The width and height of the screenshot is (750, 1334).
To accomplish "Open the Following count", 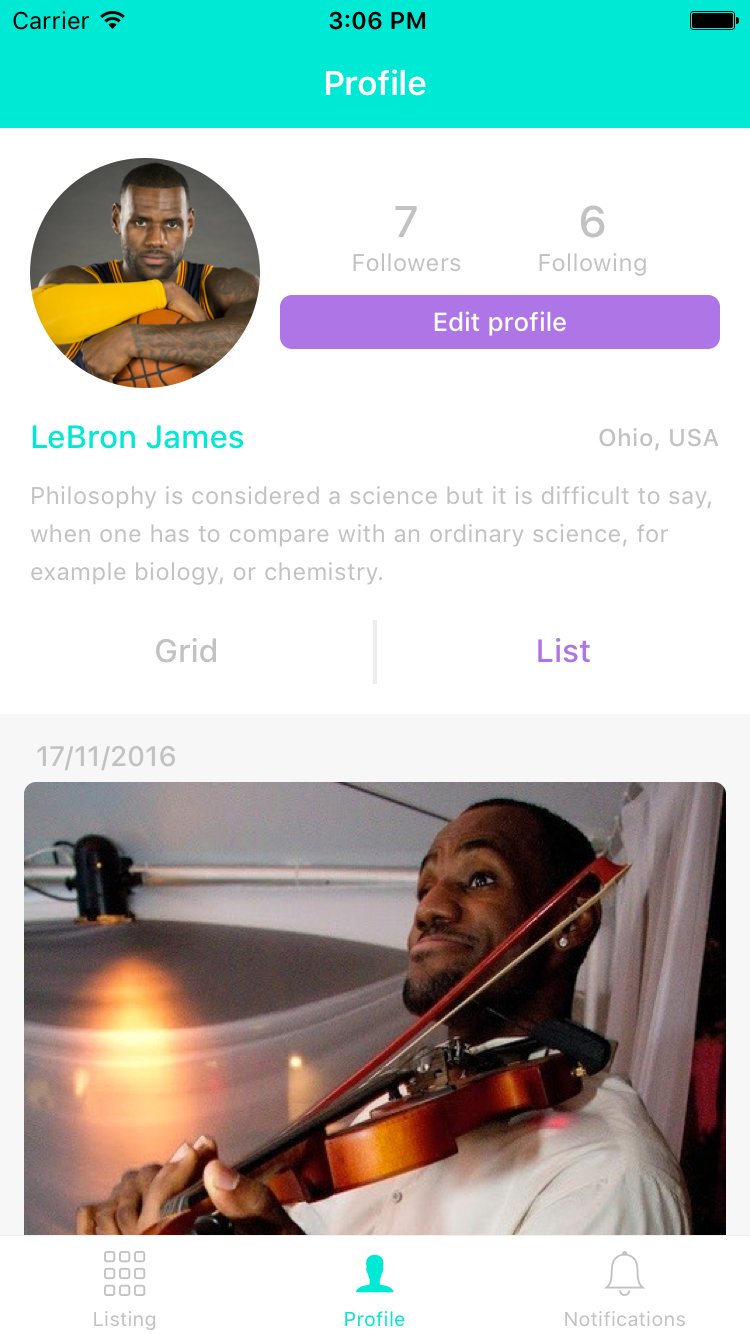I will coord(592,240).
